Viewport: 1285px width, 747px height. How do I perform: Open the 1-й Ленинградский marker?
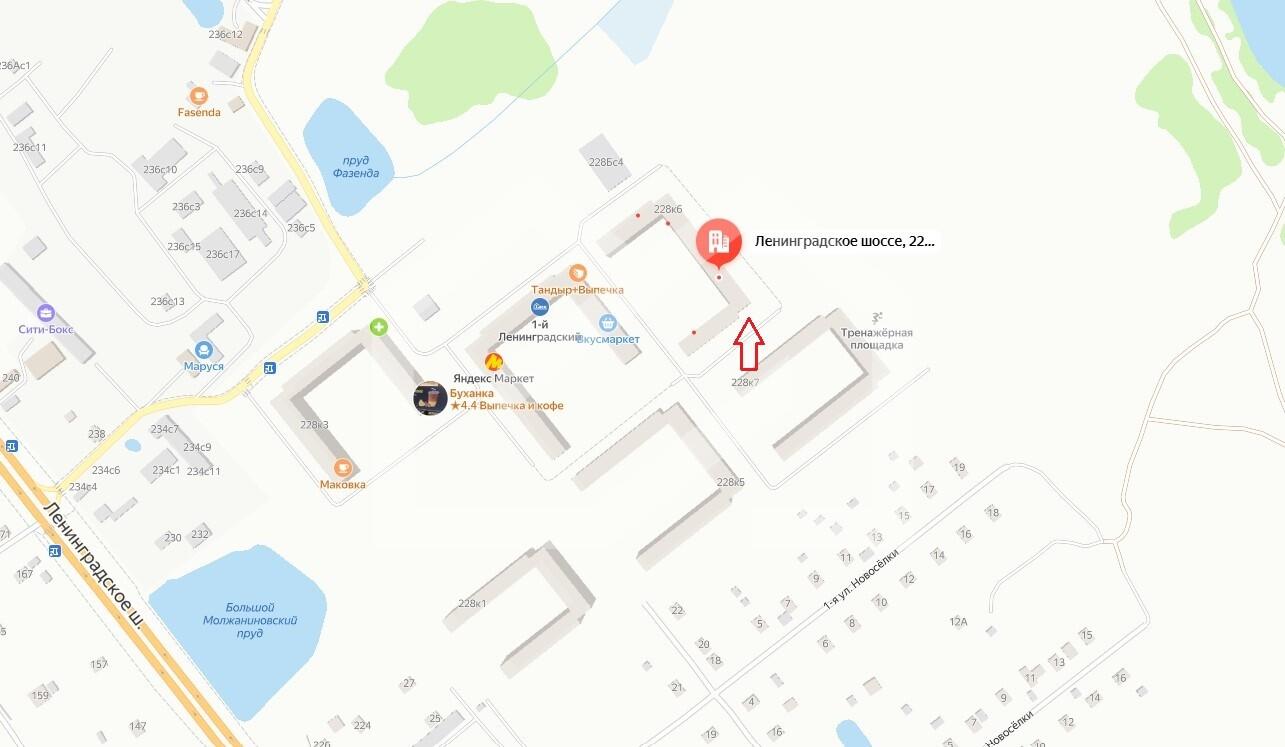pos(540,307)
